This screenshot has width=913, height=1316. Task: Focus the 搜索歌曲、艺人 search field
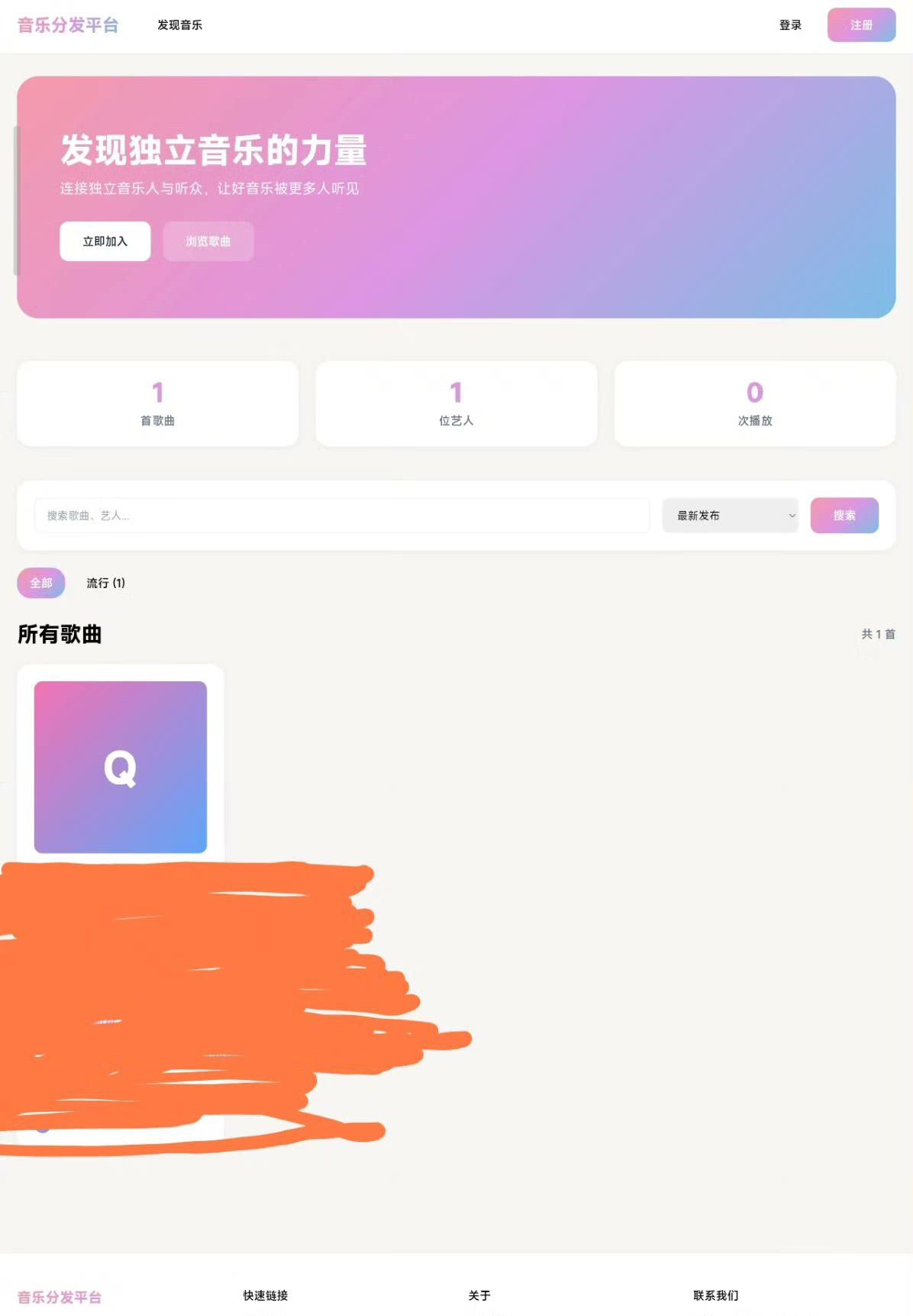tap(342, 516)
